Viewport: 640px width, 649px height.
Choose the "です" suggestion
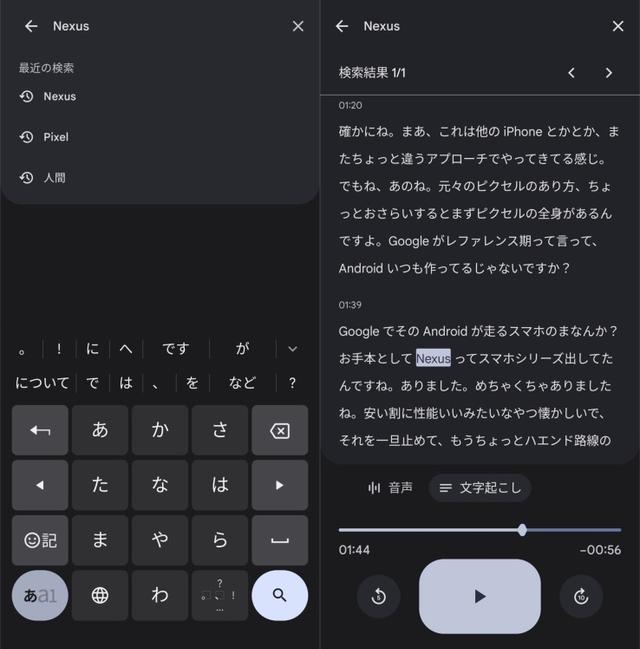pyautogui.click(x=176, y=349)
